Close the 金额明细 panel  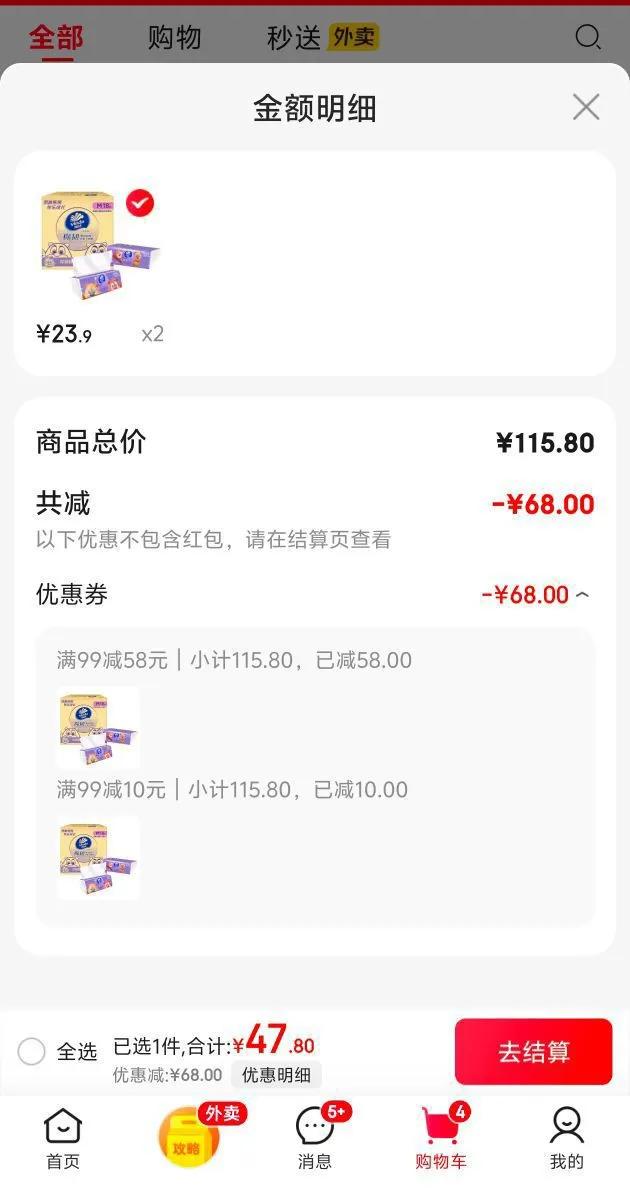(586, 107)
